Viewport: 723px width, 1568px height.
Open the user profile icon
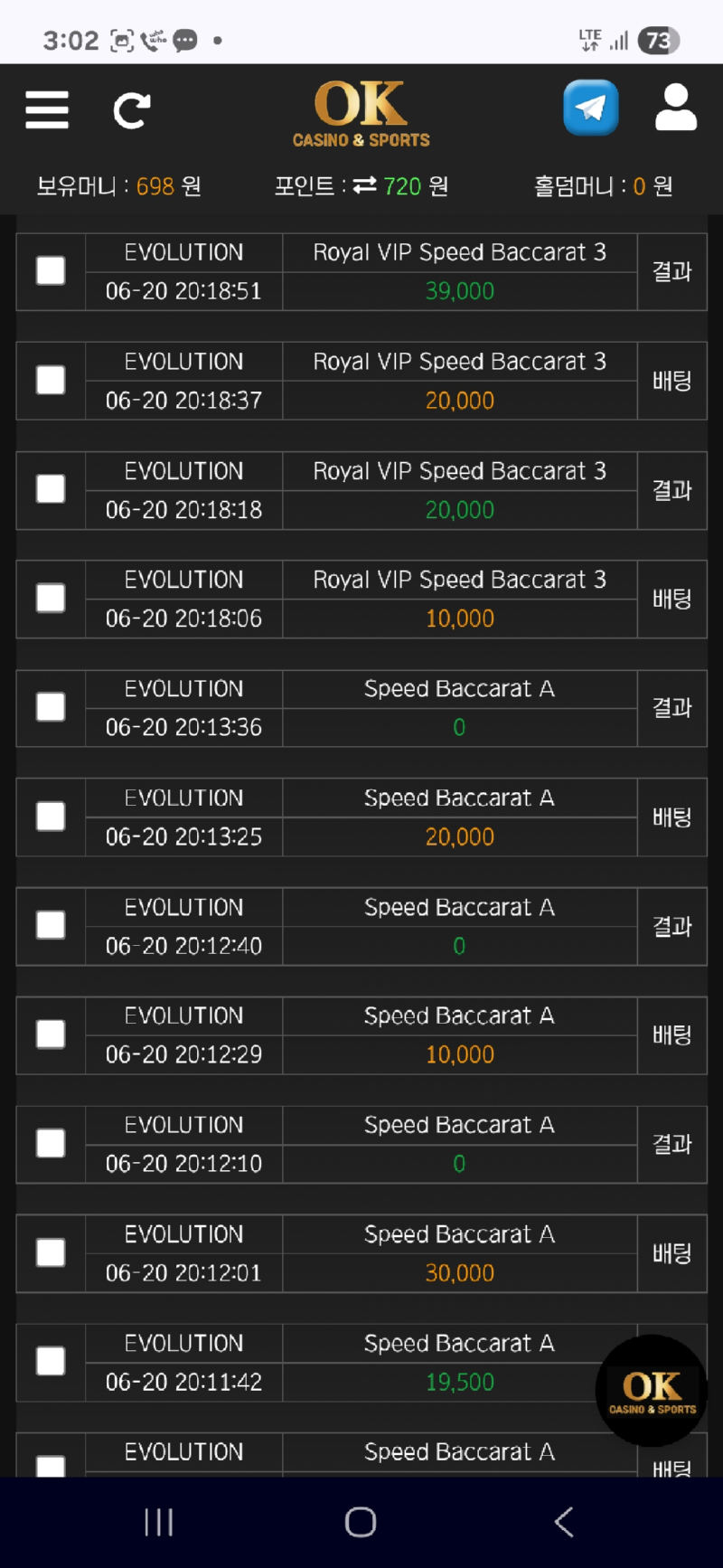[676, 108]
